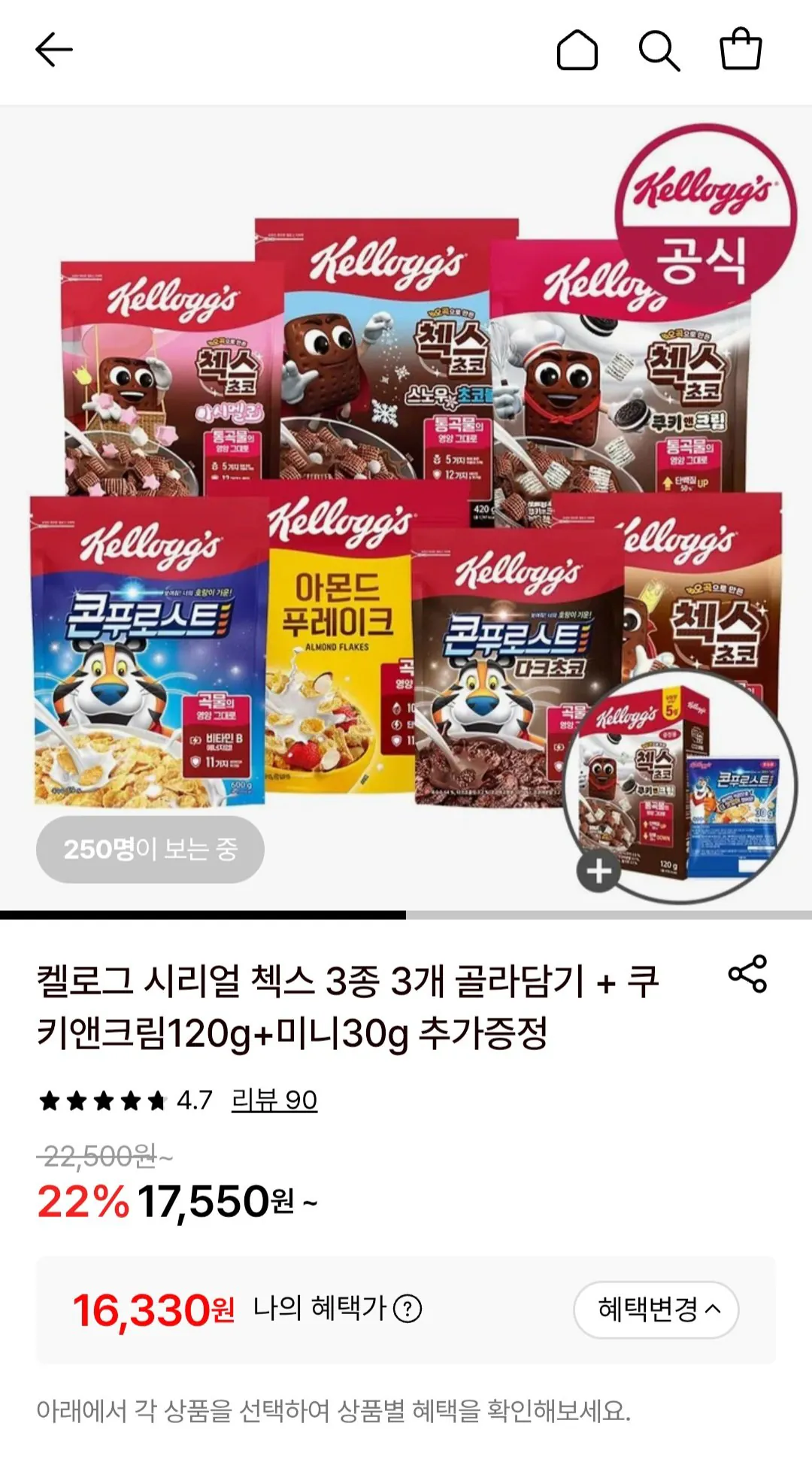812x1481 pixels.
Task: Open product search with the magnifier icon
Action: [x=661, y=51]
